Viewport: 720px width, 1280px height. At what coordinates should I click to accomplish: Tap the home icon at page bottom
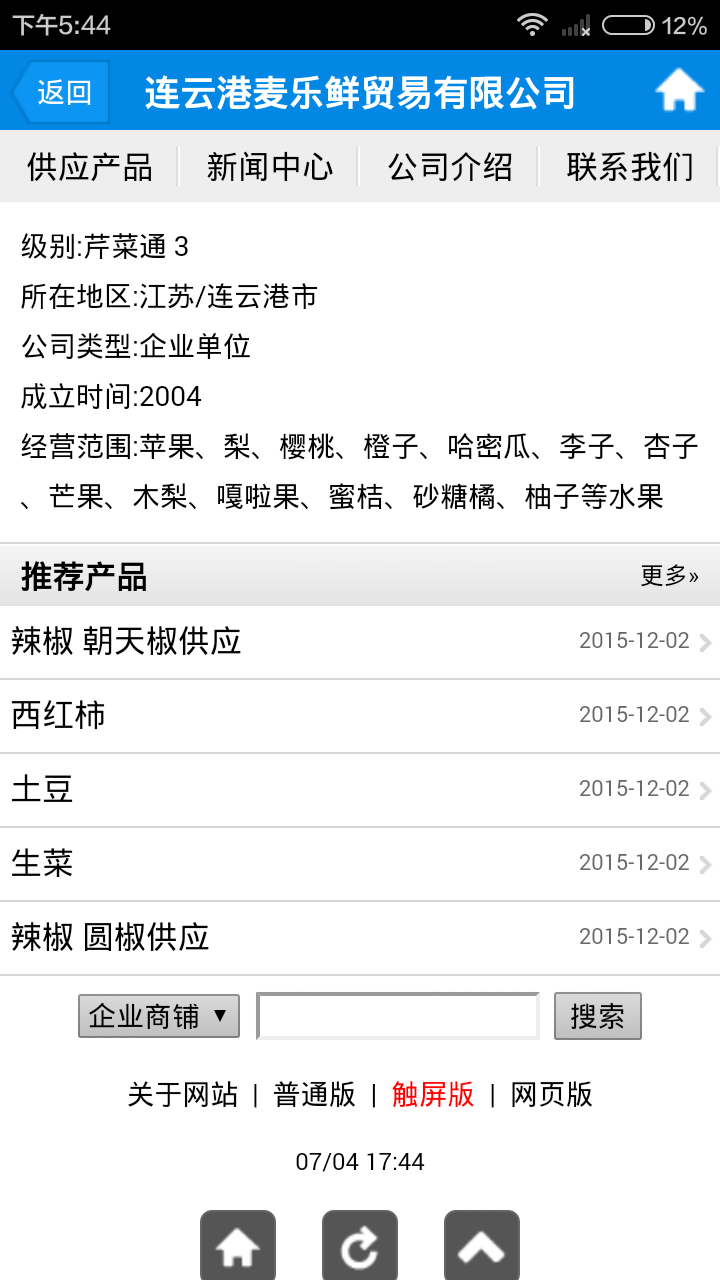(x=237, y=1244)
